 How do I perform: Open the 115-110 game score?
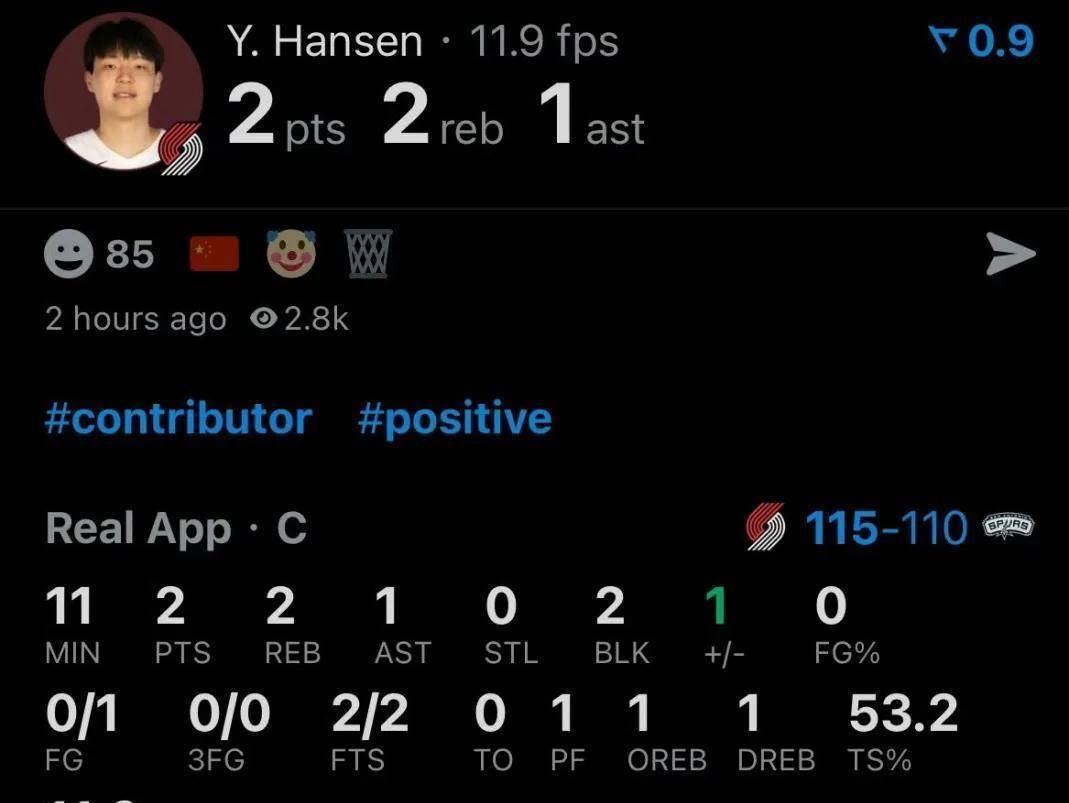[x=886, y=528]
